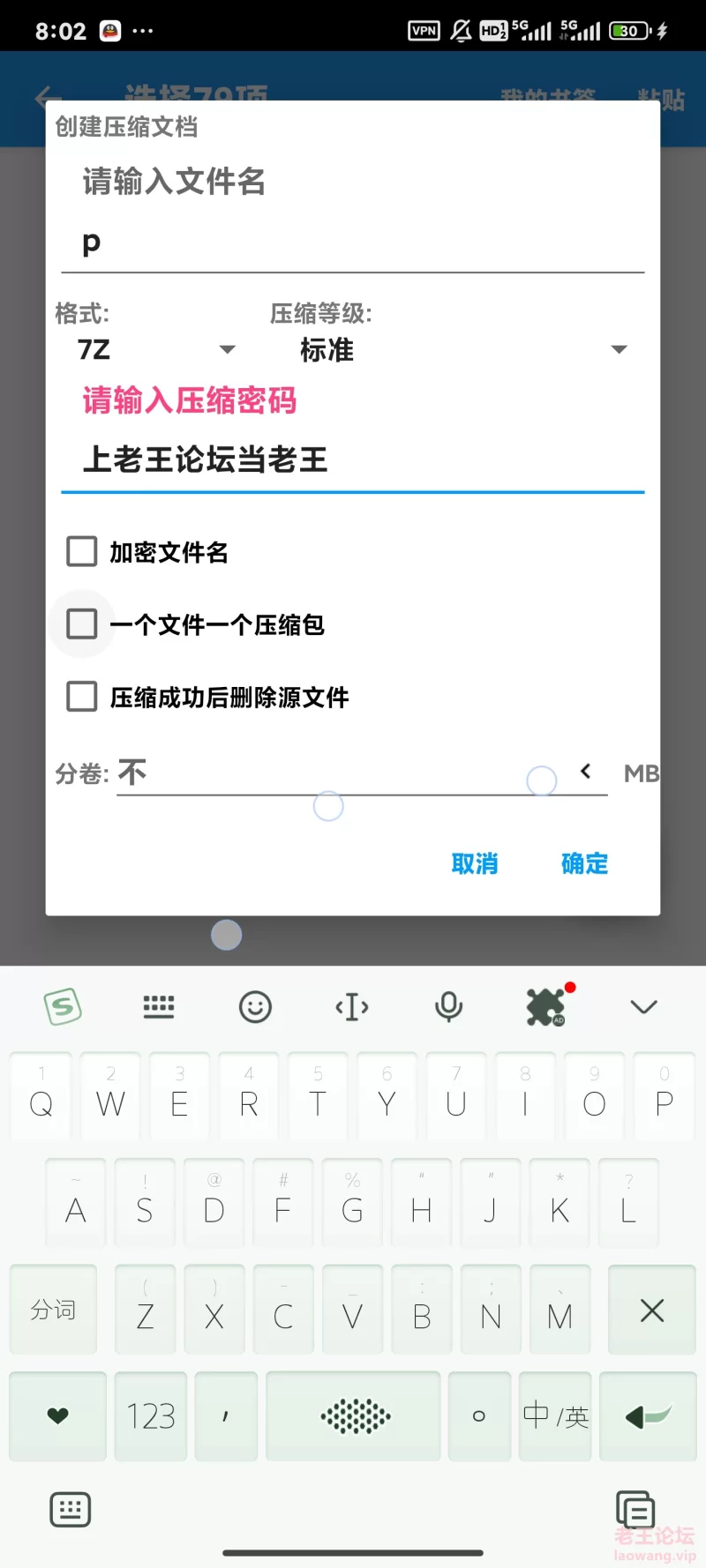This screenshot has height=1568, width=706.
Task: Open the 7Z format dropdown
Action: coord(155,350)
